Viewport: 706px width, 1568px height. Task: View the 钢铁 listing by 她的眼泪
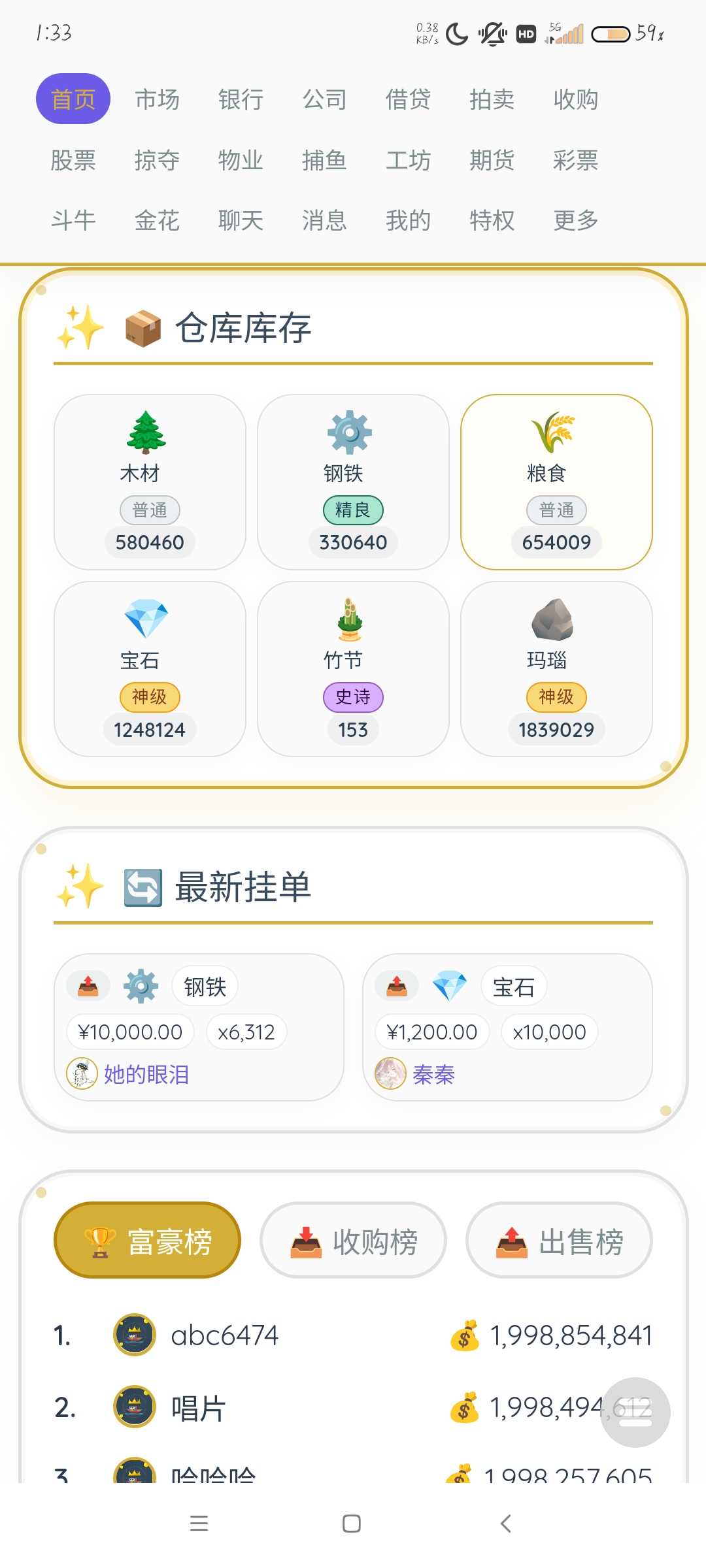pyautogui.click(x=199, y=1027)
